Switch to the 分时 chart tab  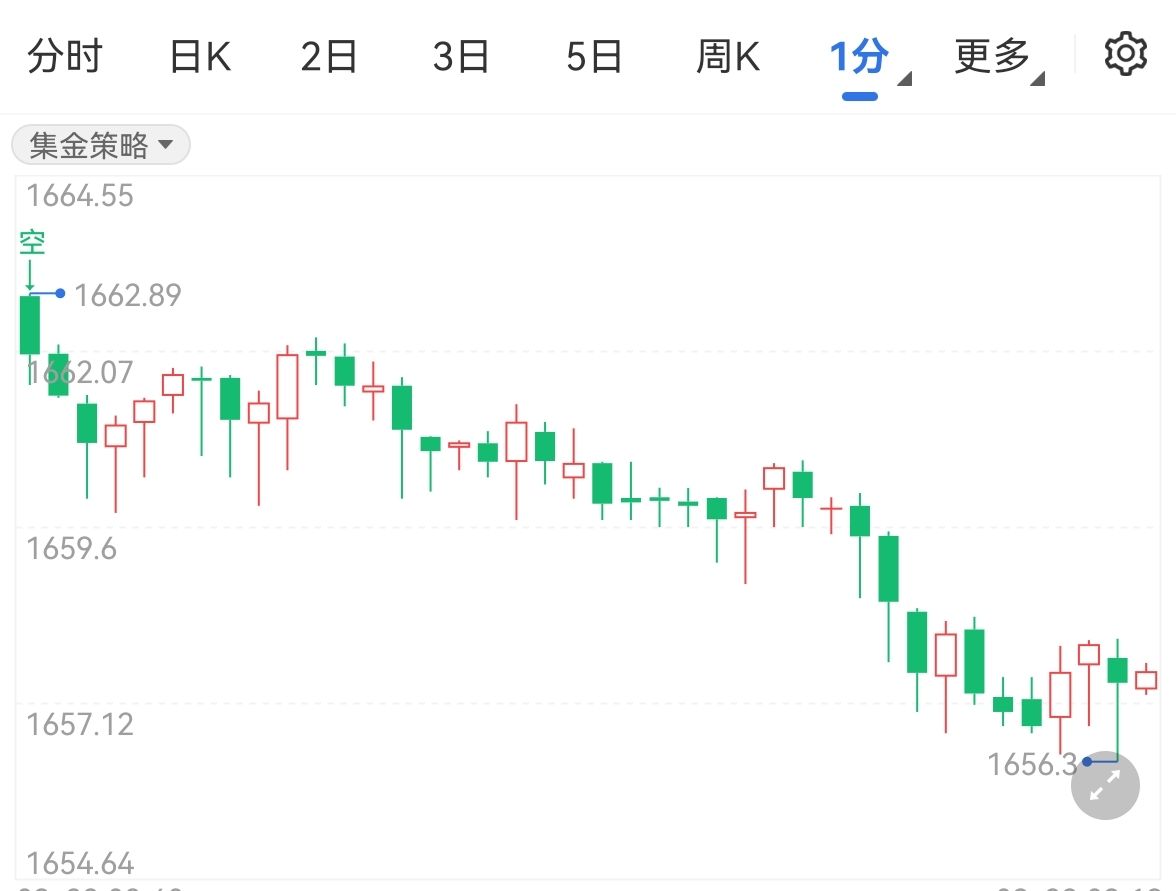click(64, 57)
